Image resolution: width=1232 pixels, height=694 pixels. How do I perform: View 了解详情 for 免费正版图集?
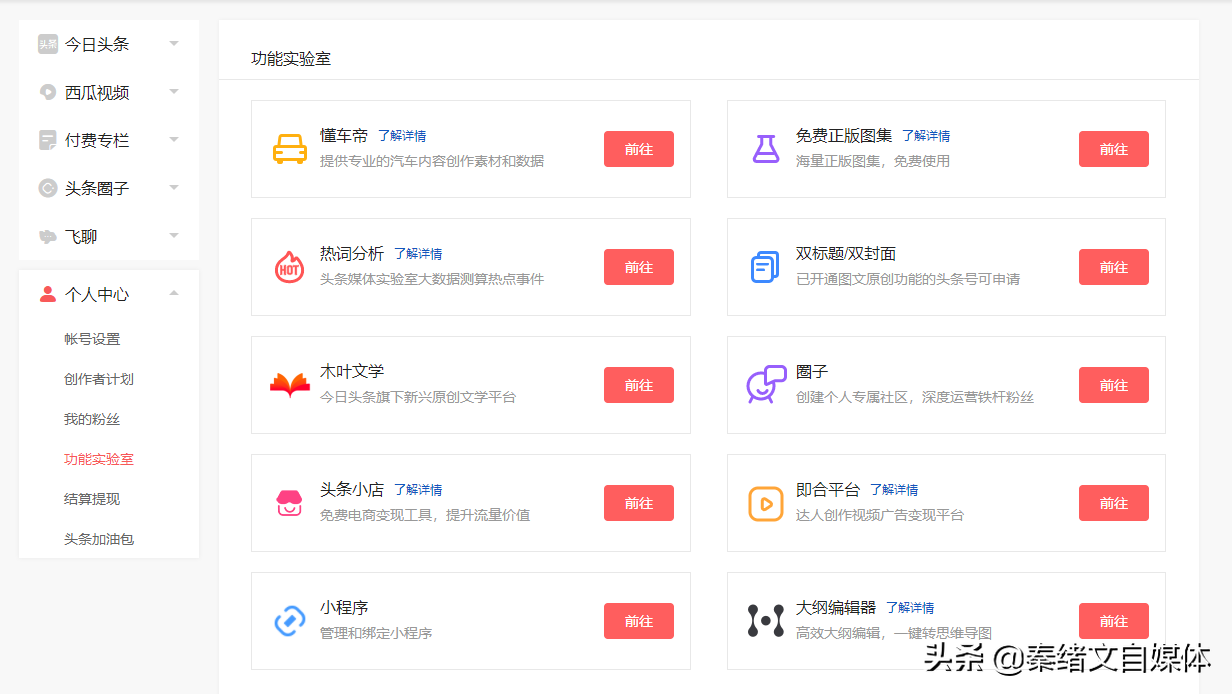(x=925, y=136)
